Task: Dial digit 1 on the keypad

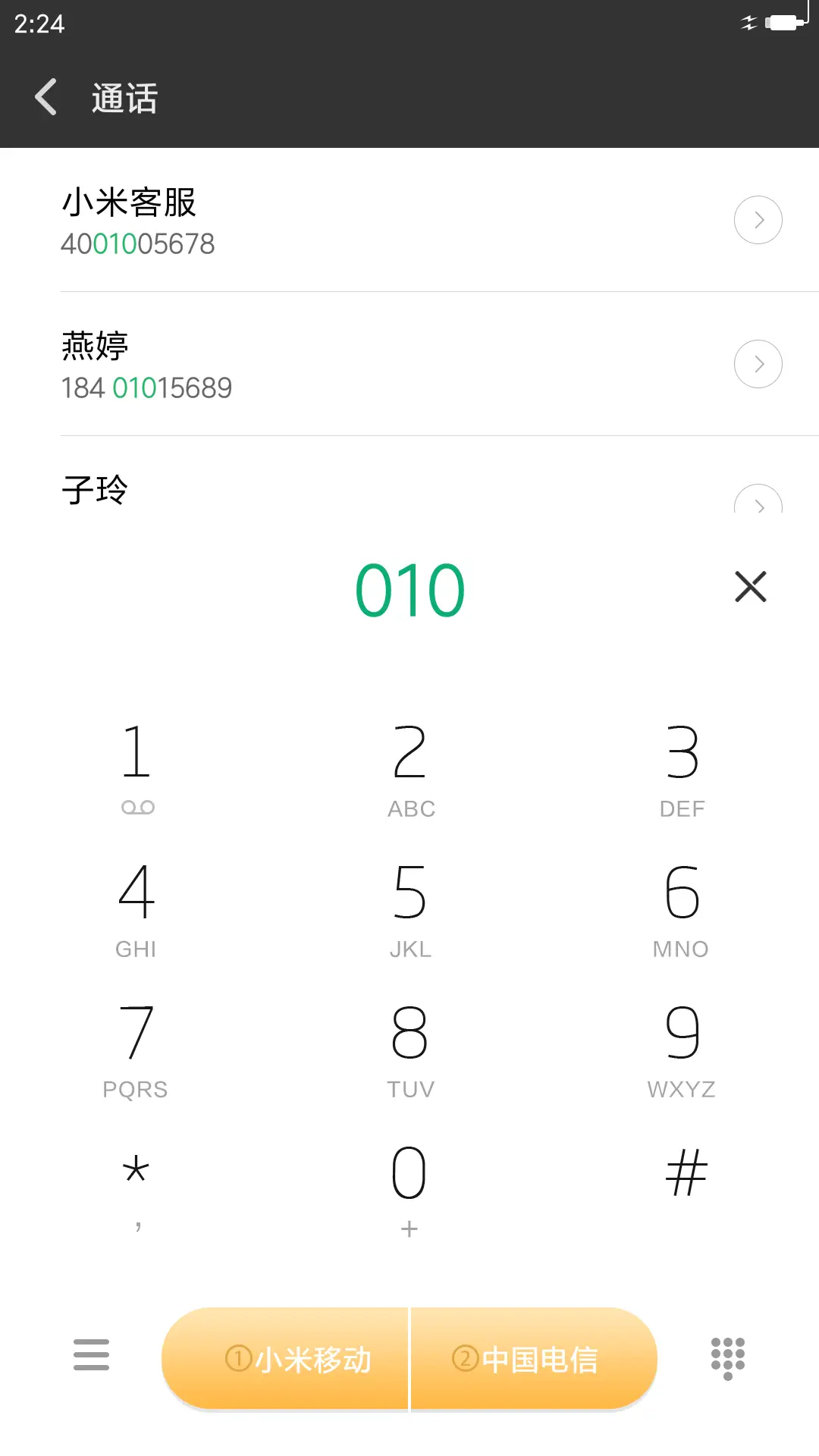Action: (x=136, y=766)
